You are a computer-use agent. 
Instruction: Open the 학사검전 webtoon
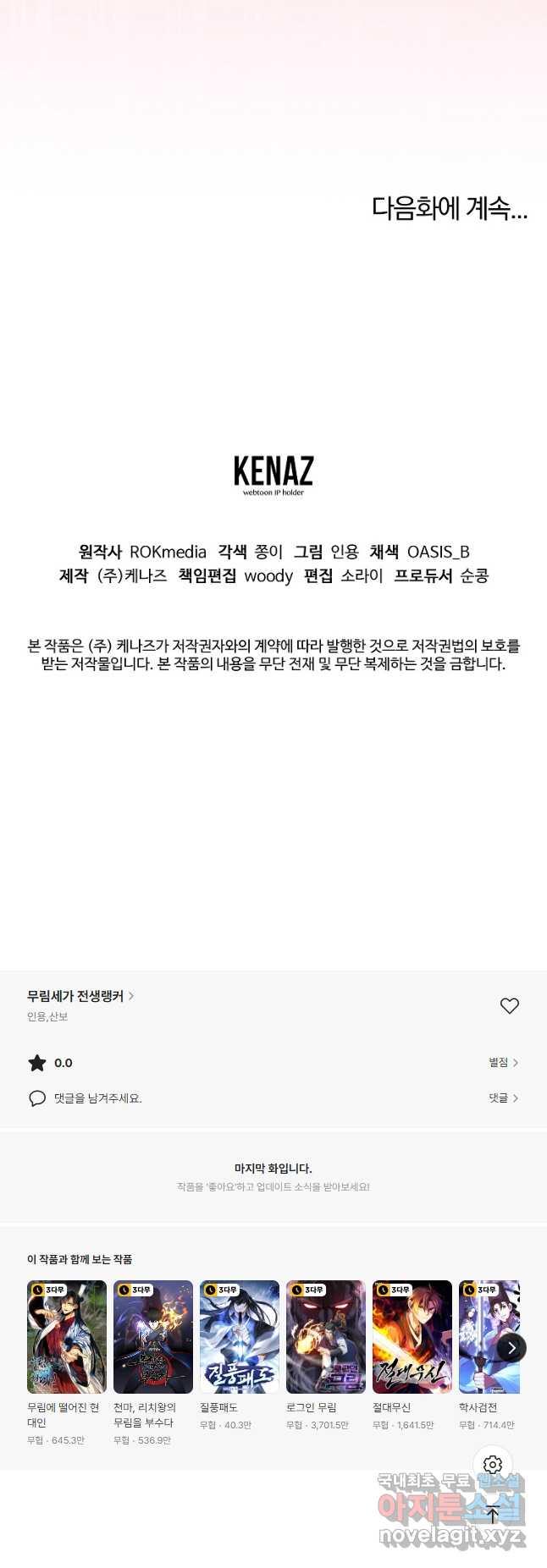[x=484, y=1337]
